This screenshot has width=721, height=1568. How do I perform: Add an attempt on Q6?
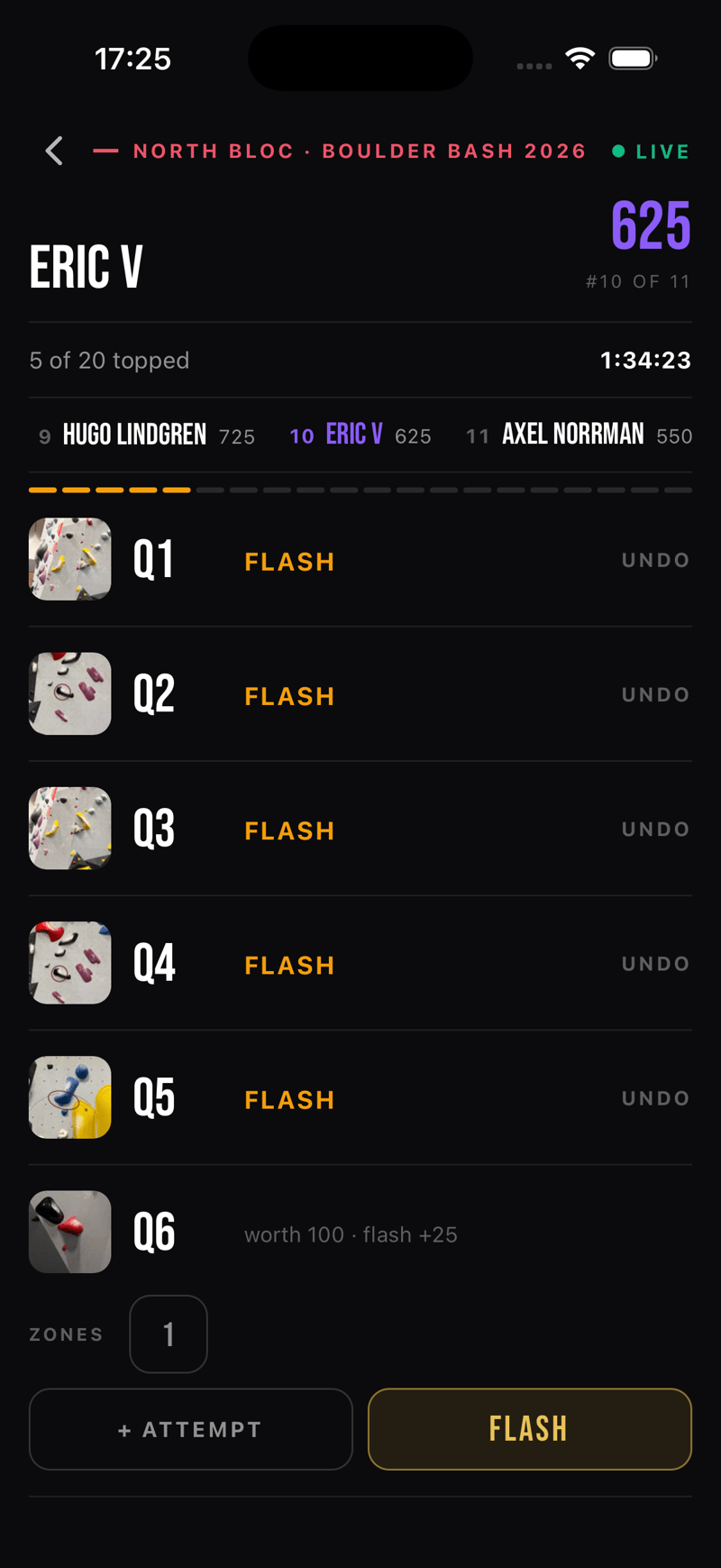pyautogui.click(x=190, y=1429)
